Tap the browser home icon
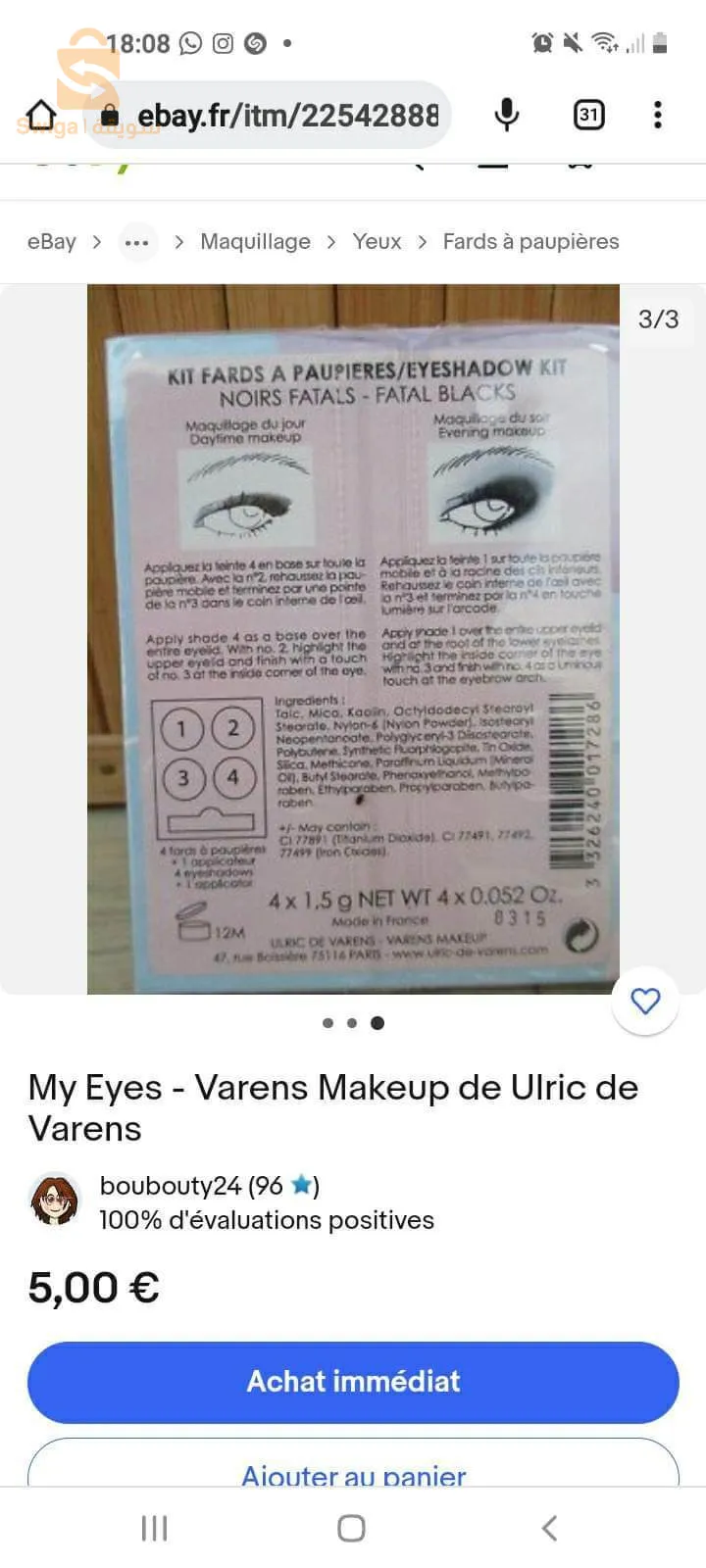 coord(41,116)
